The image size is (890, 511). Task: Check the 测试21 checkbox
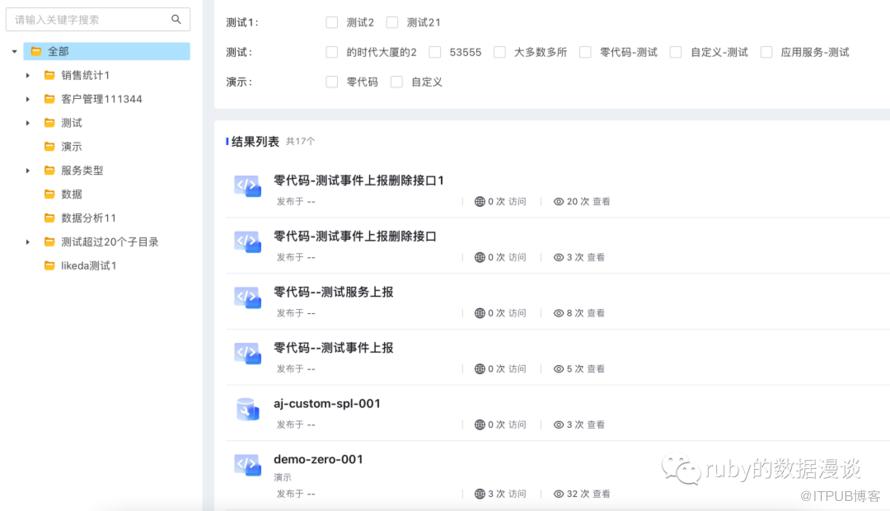pyautogui.click(x=392, y=22)
